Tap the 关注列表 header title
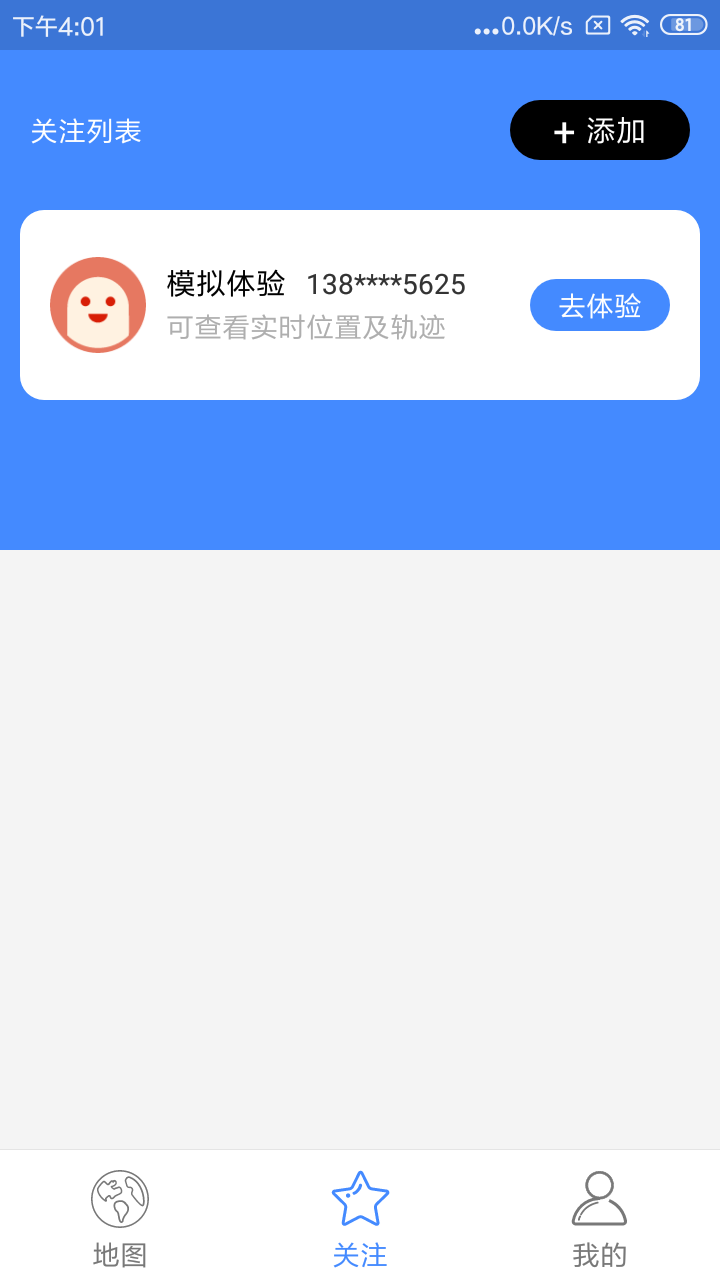The width and height of the screenshot is (720, 1280). [86, 130]
